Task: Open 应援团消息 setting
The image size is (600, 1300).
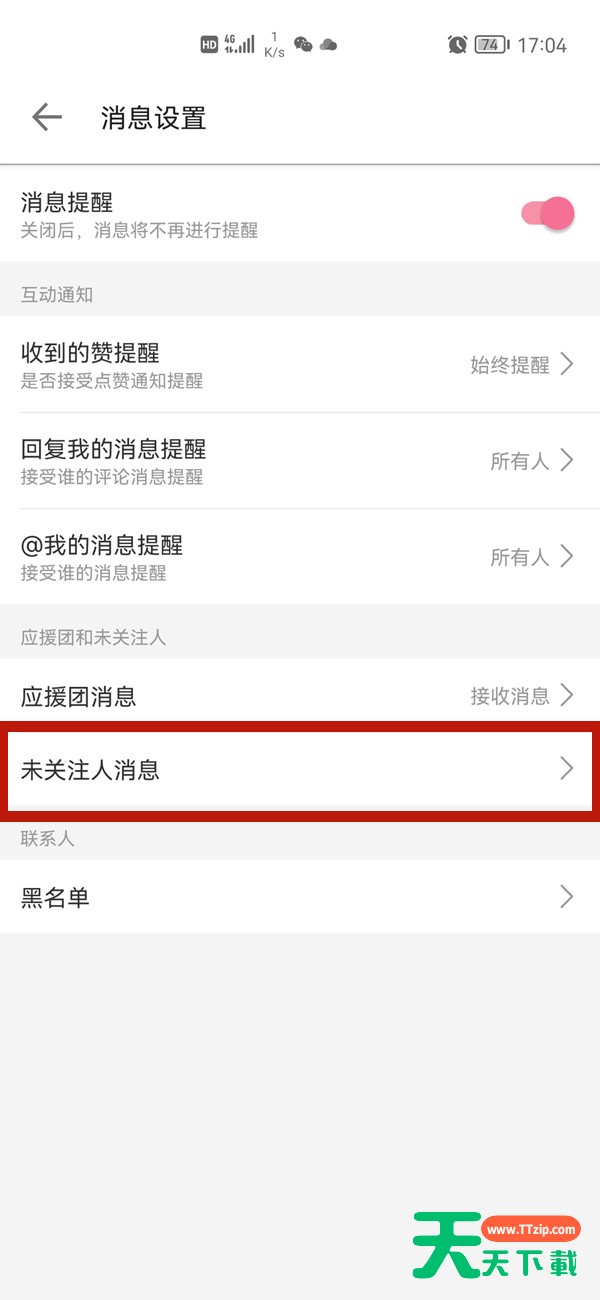Action: pos(300,695)
